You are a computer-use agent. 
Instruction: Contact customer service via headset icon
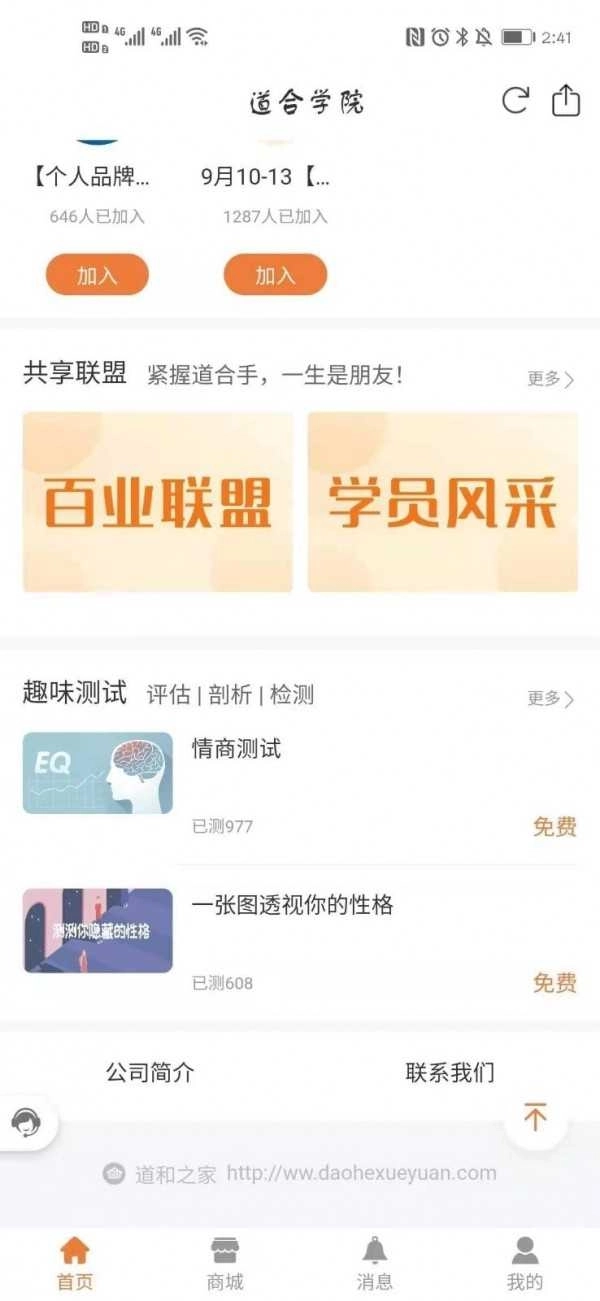coord(24,1123)
